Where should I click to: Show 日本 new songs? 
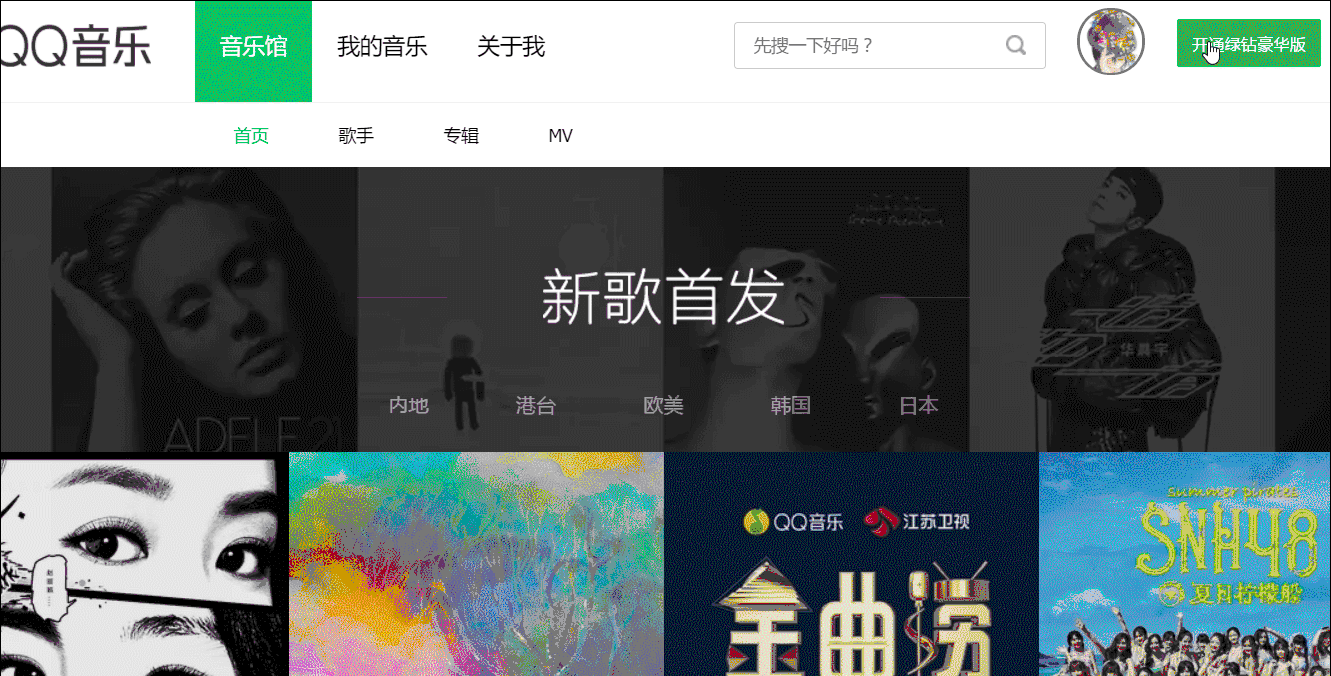point(918,405)
